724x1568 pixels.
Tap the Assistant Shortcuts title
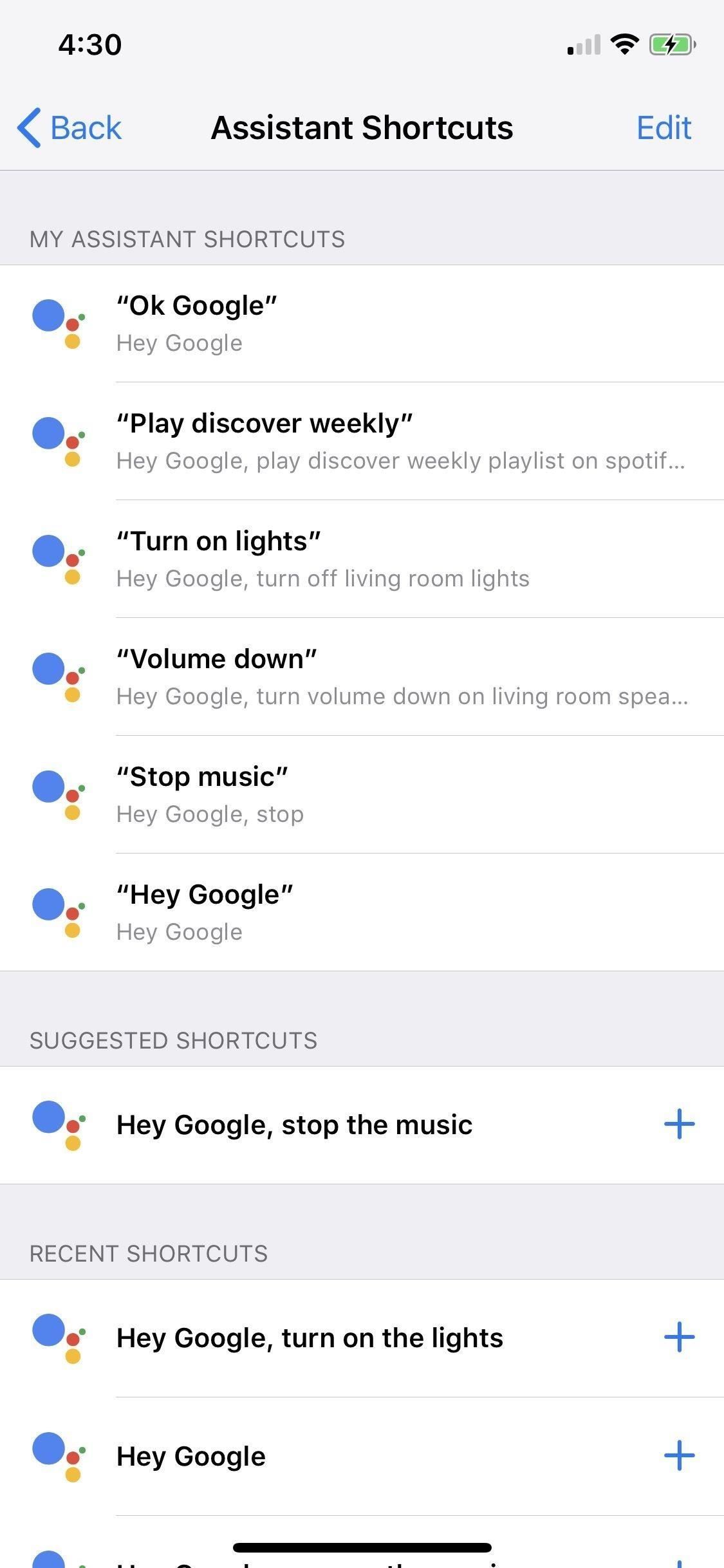[362, 127]
